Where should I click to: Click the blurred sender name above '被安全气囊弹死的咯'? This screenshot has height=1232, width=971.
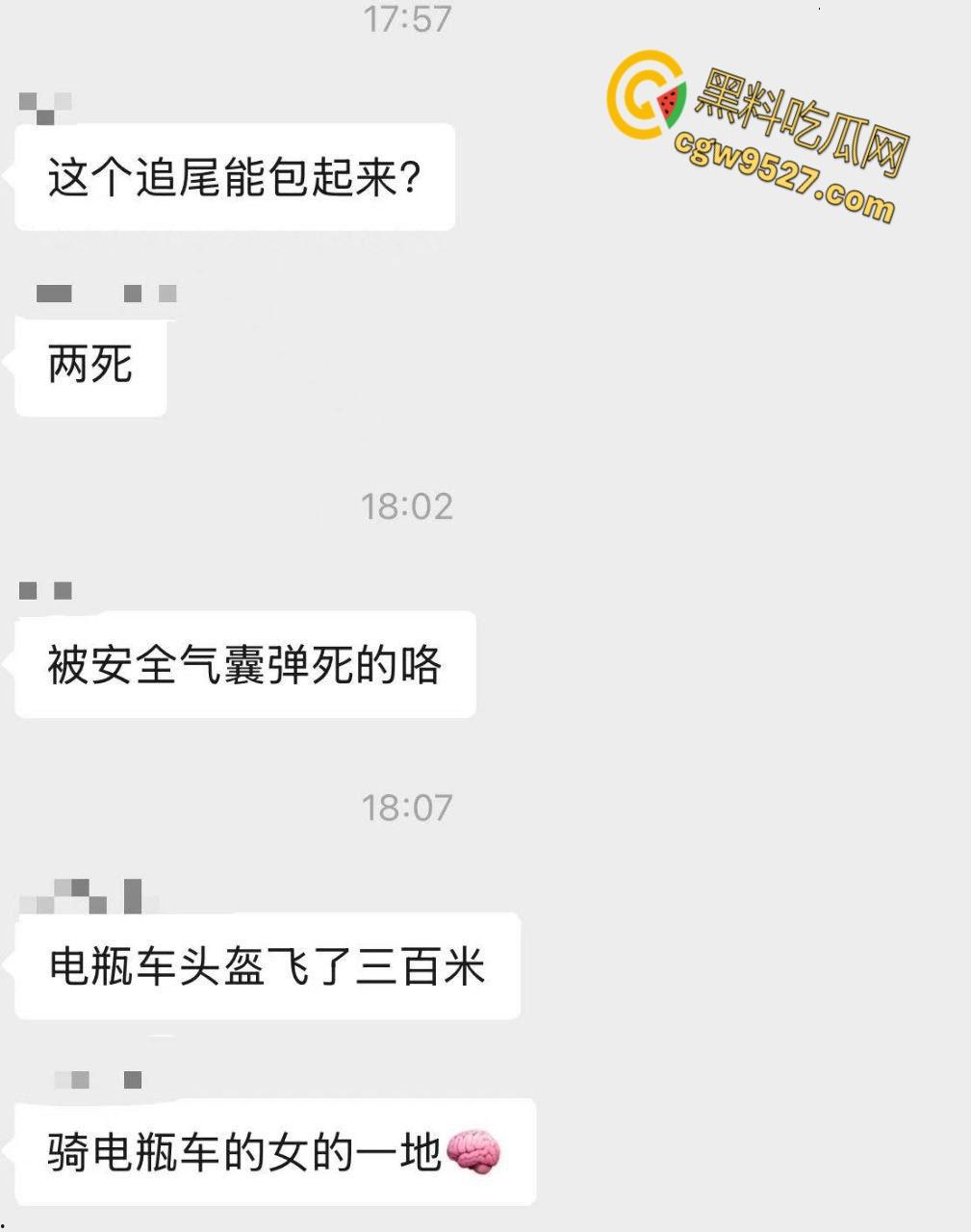coord(43,590)
